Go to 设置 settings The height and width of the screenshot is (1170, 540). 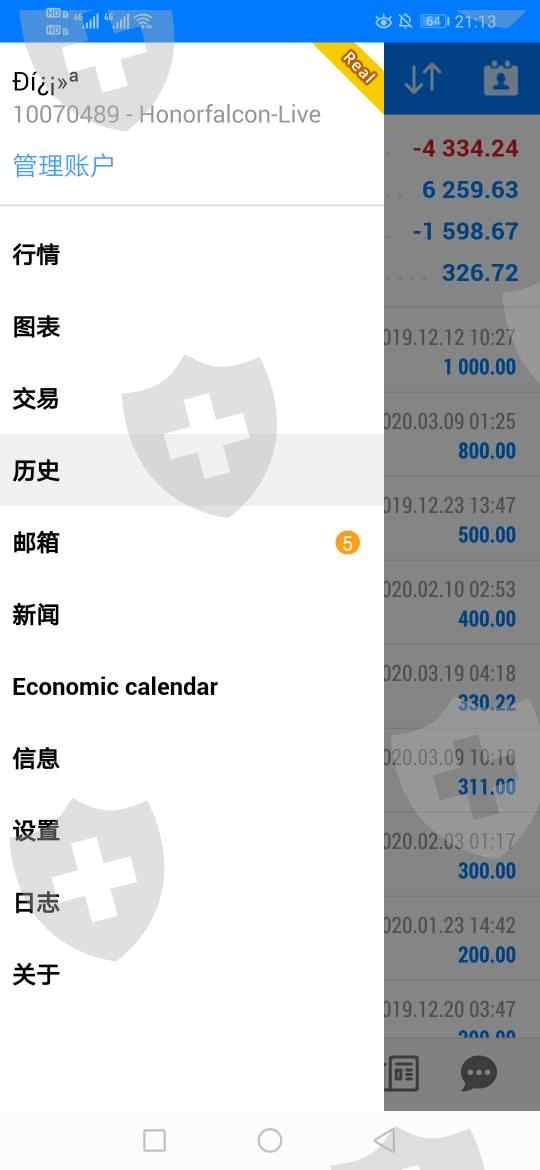coord(192,830)
